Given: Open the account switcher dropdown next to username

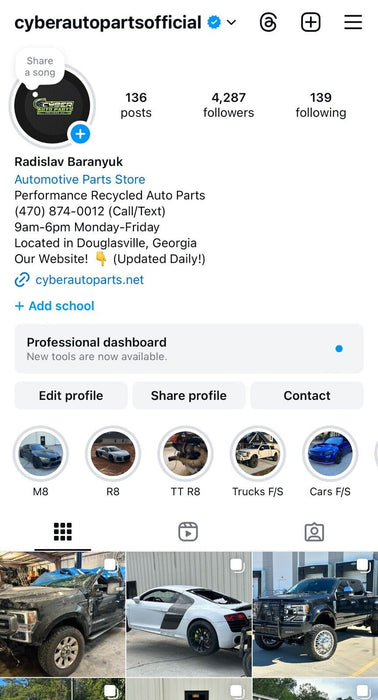Looking at the screenshot, I should click(x=231, y=22).
